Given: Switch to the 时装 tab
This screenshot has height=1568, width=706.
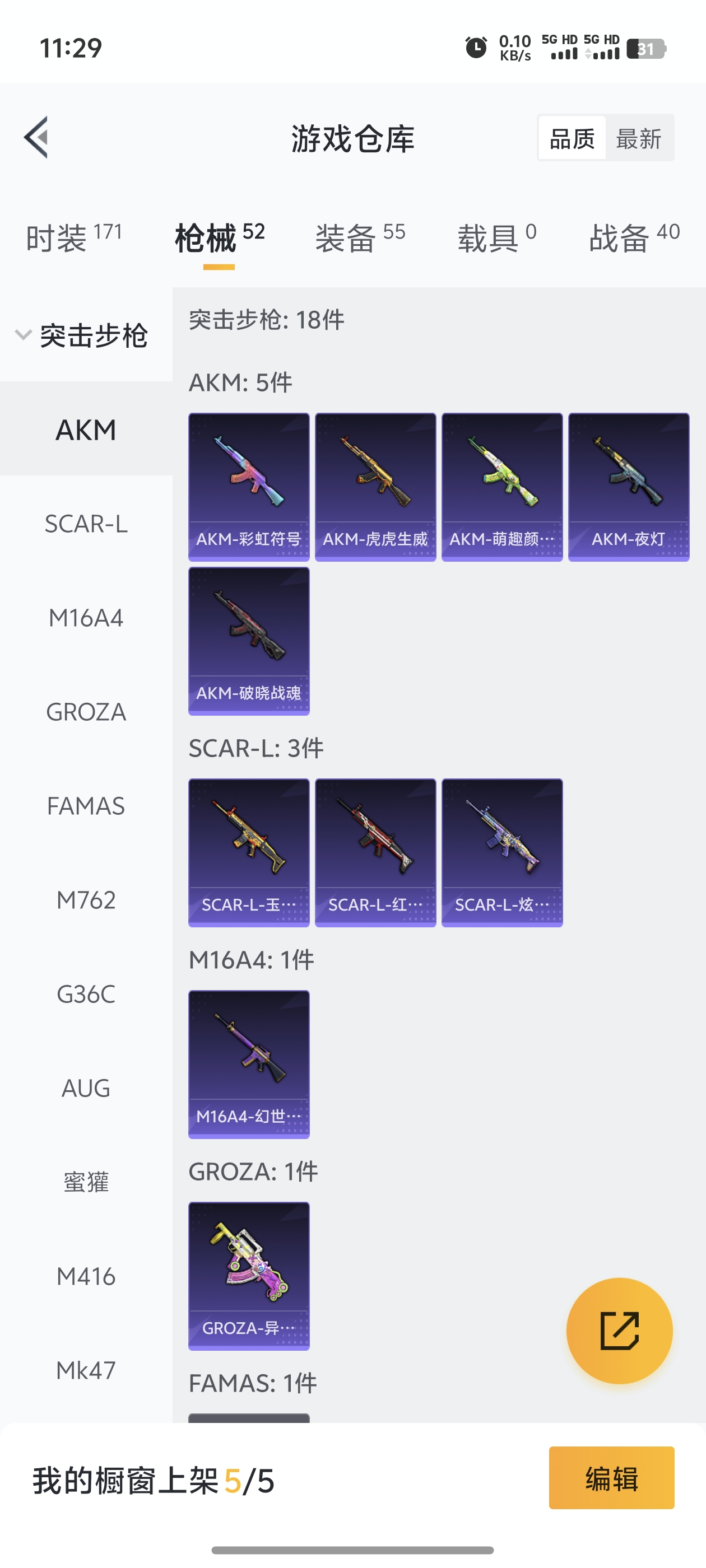Looking at the screenshot, I should point(74,237).
